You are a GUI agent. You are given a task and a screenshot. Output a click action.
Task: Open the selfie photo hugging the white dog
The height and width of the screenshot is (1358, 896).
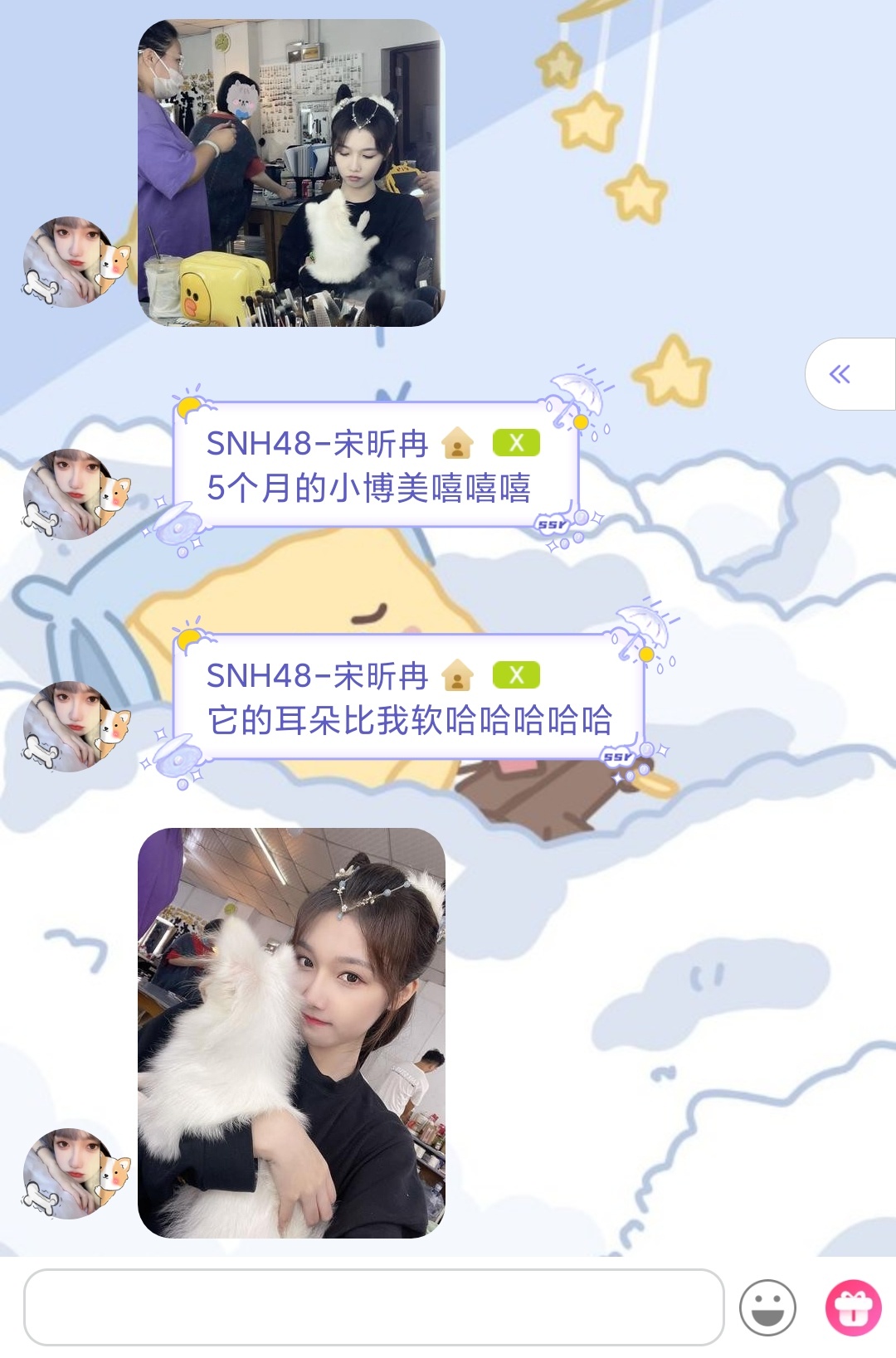tap(291, 1032)
